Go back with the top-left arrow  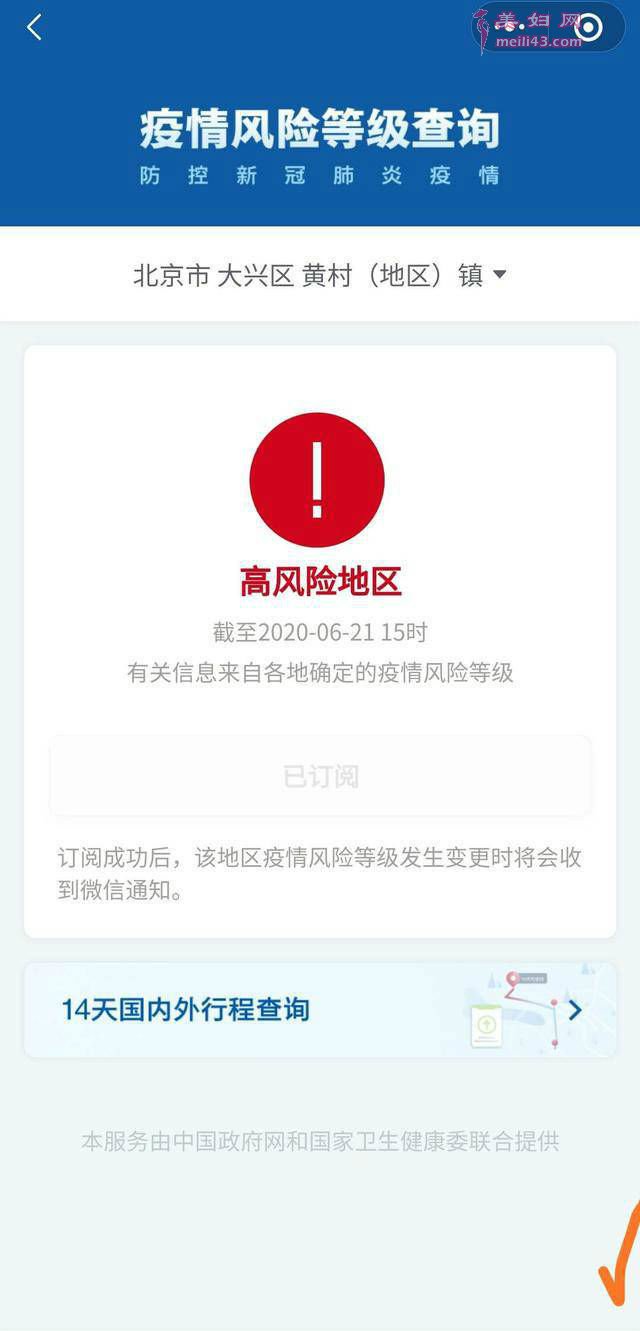point(34,27)
